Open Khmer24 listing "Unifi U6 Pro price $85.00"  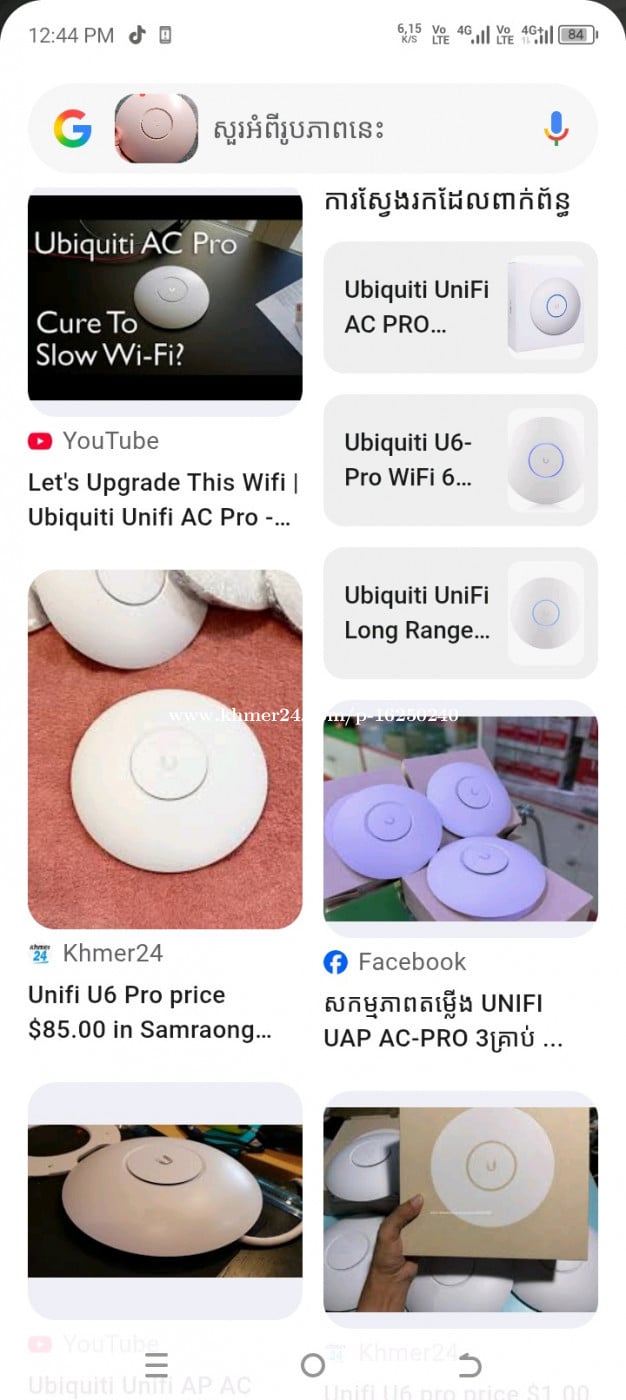[165, 750]
